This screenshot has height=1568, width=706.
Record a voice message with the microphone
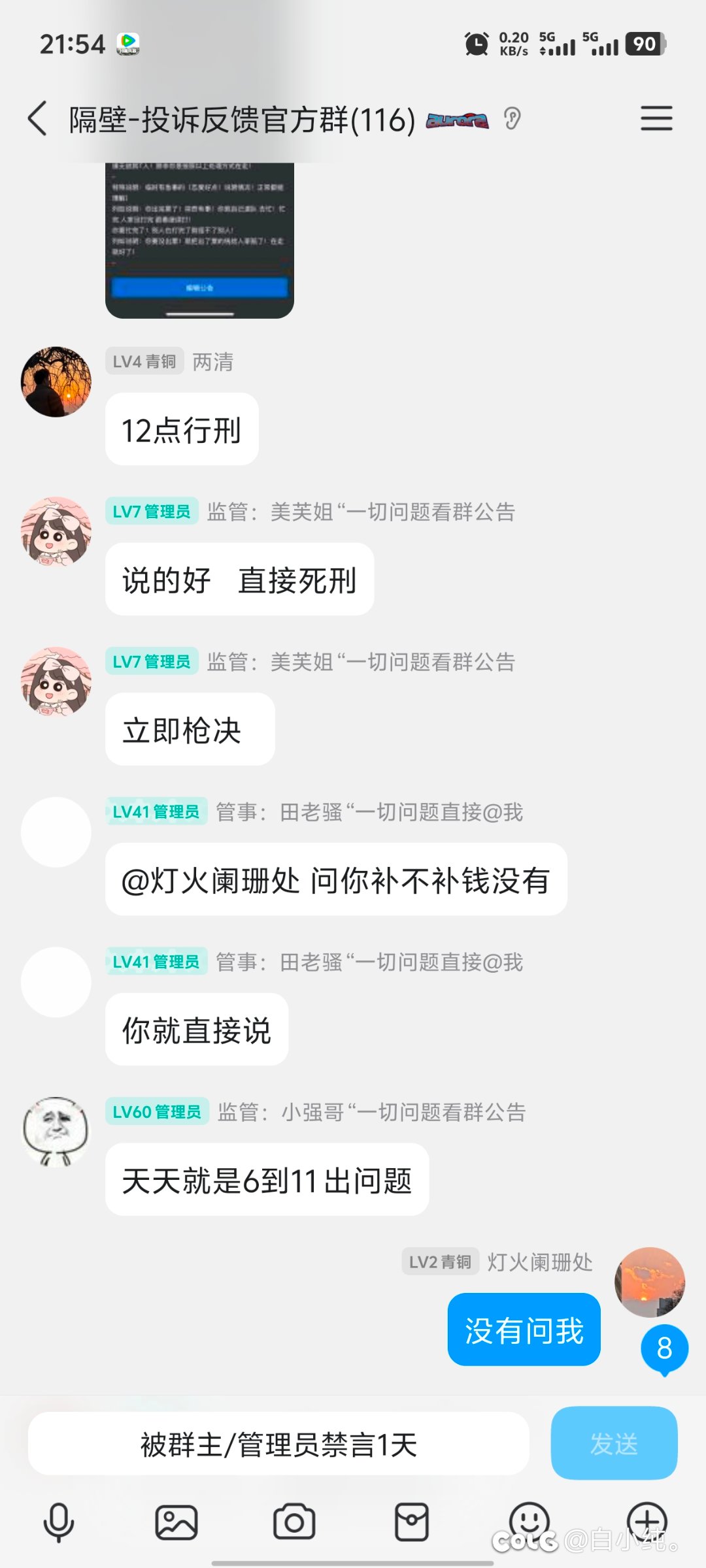point(59,1522)
